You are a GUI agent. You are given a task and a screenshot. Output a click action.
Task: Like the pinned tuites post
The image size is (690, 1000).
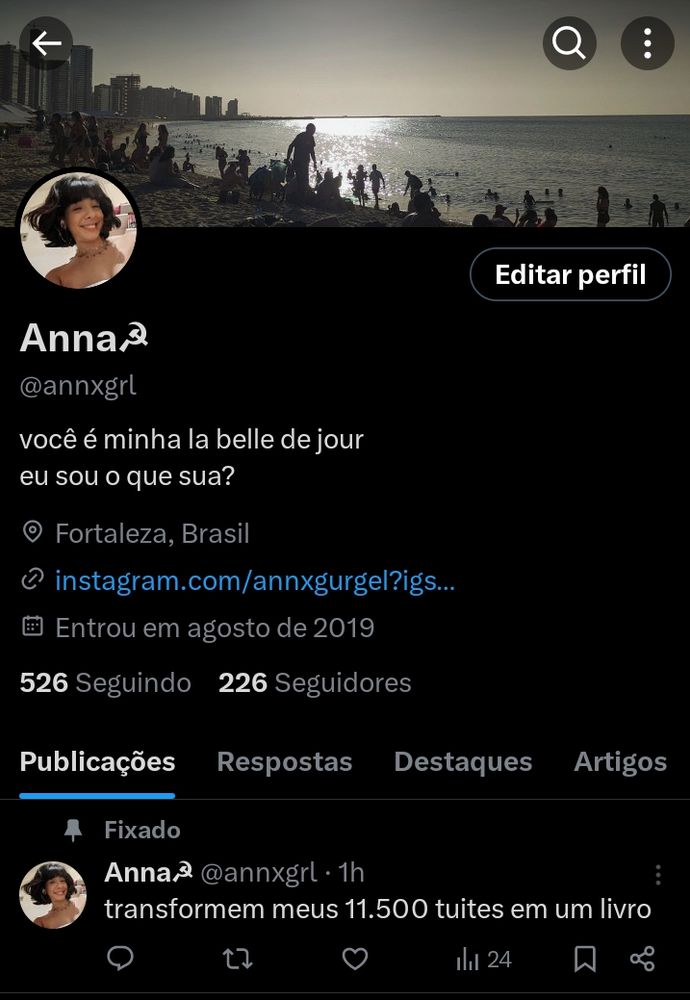[x=355, y=960]
